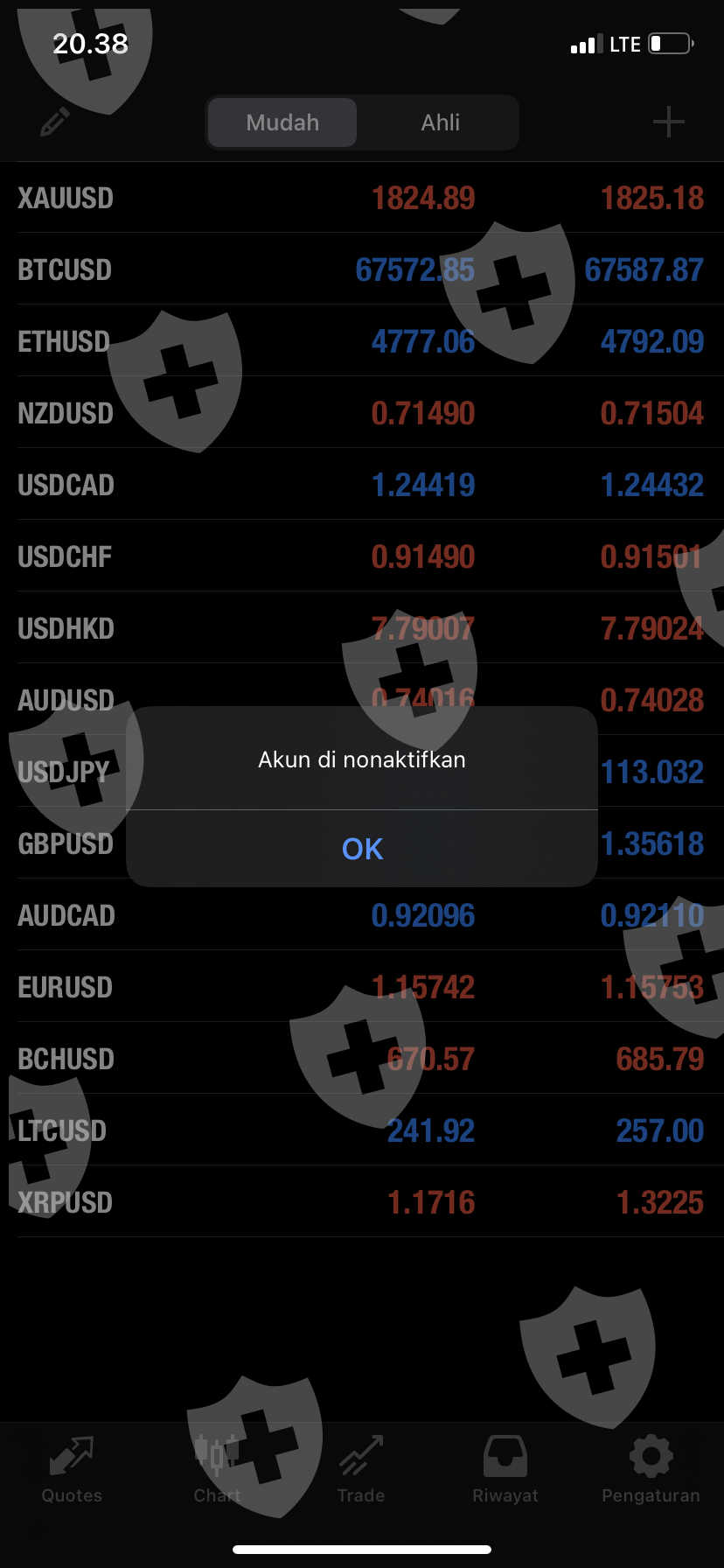This screenshot has height=1568, width=724.
Task: Open the USDCHF quote row
Action: tap(66, 557)
